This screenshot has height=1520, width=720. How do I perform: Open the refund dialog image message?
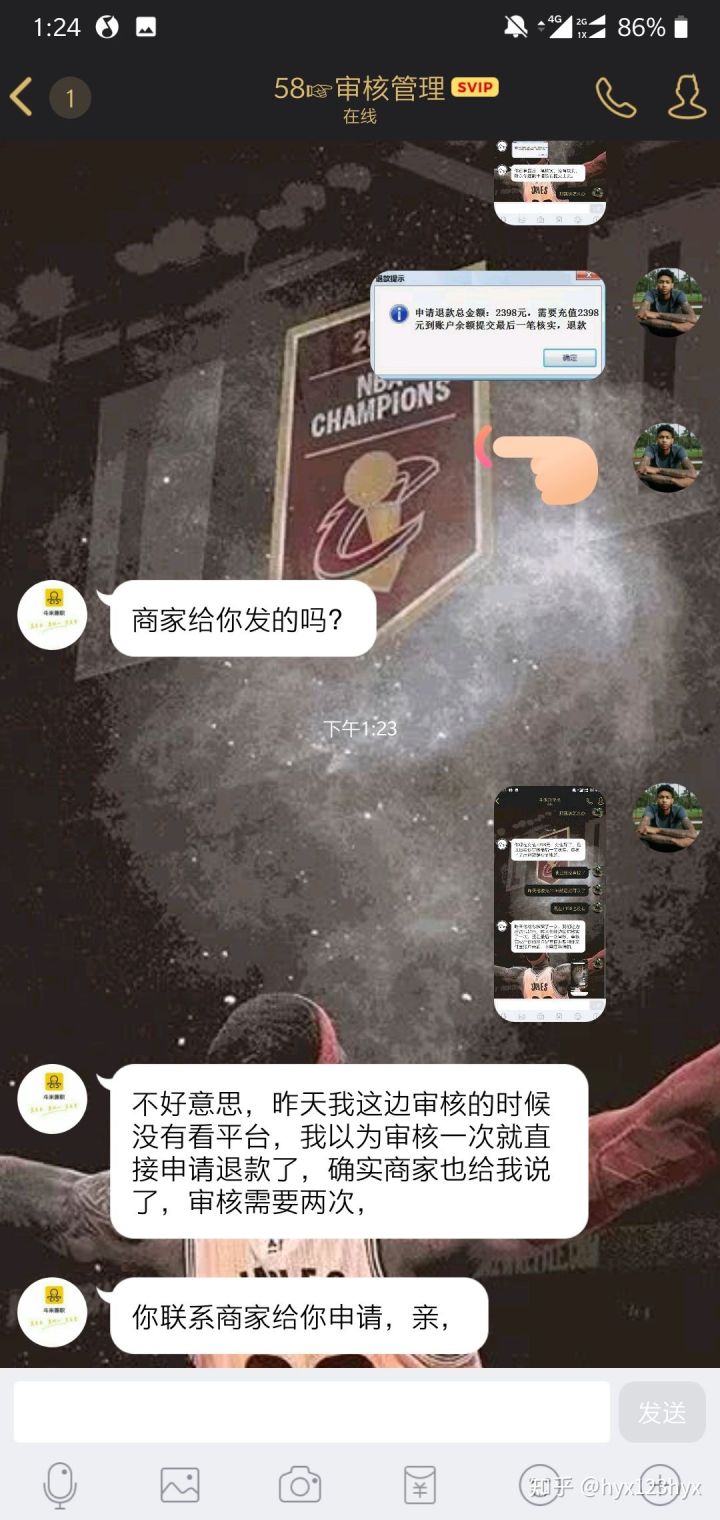(x=488, y=325)
